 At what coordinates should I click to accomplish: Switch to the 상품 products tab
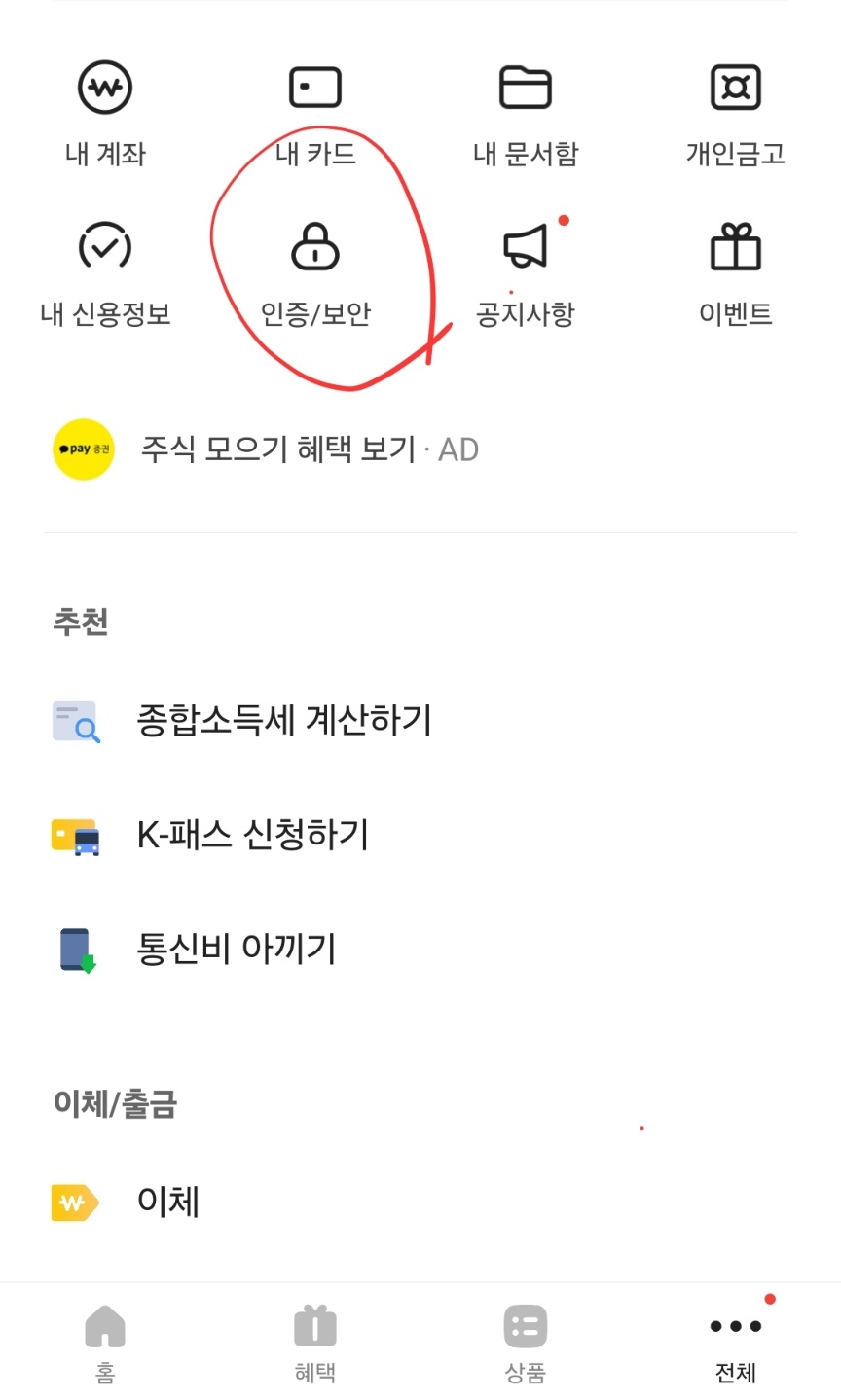pos(525,1343)
